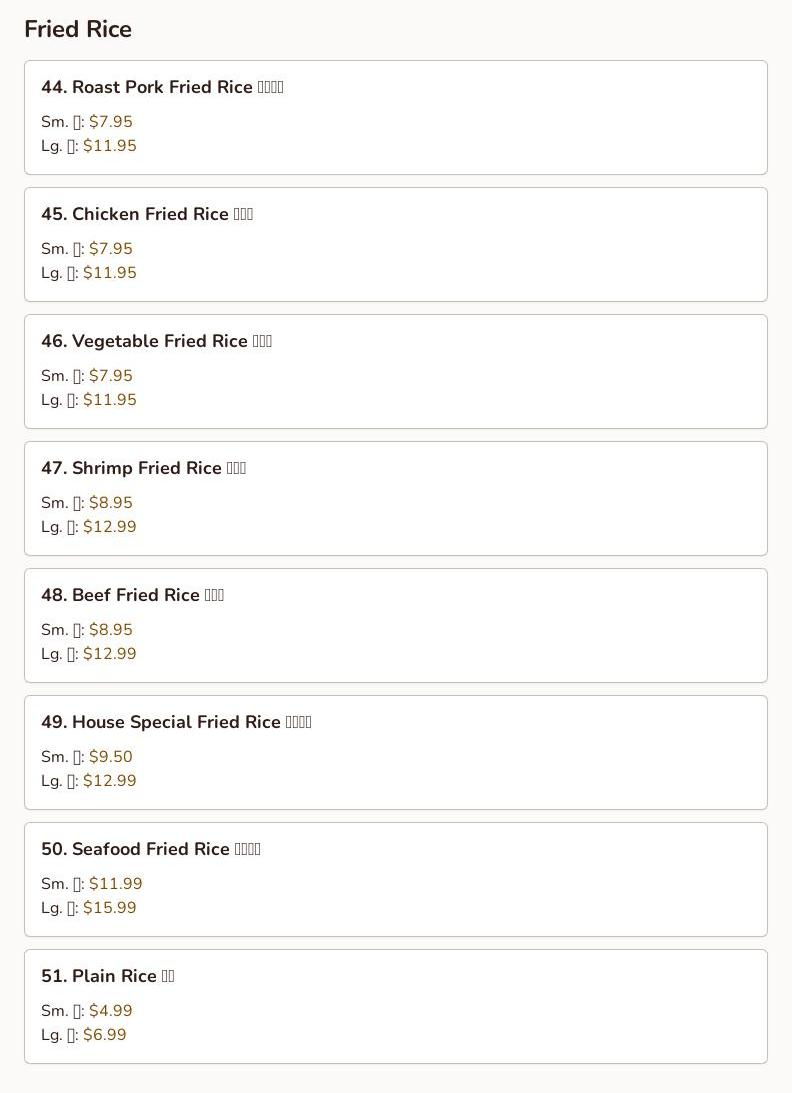The width and height of the screenshot is (792, 1093).
Task: View House Special Fried Rice
Action: [395, 752]
